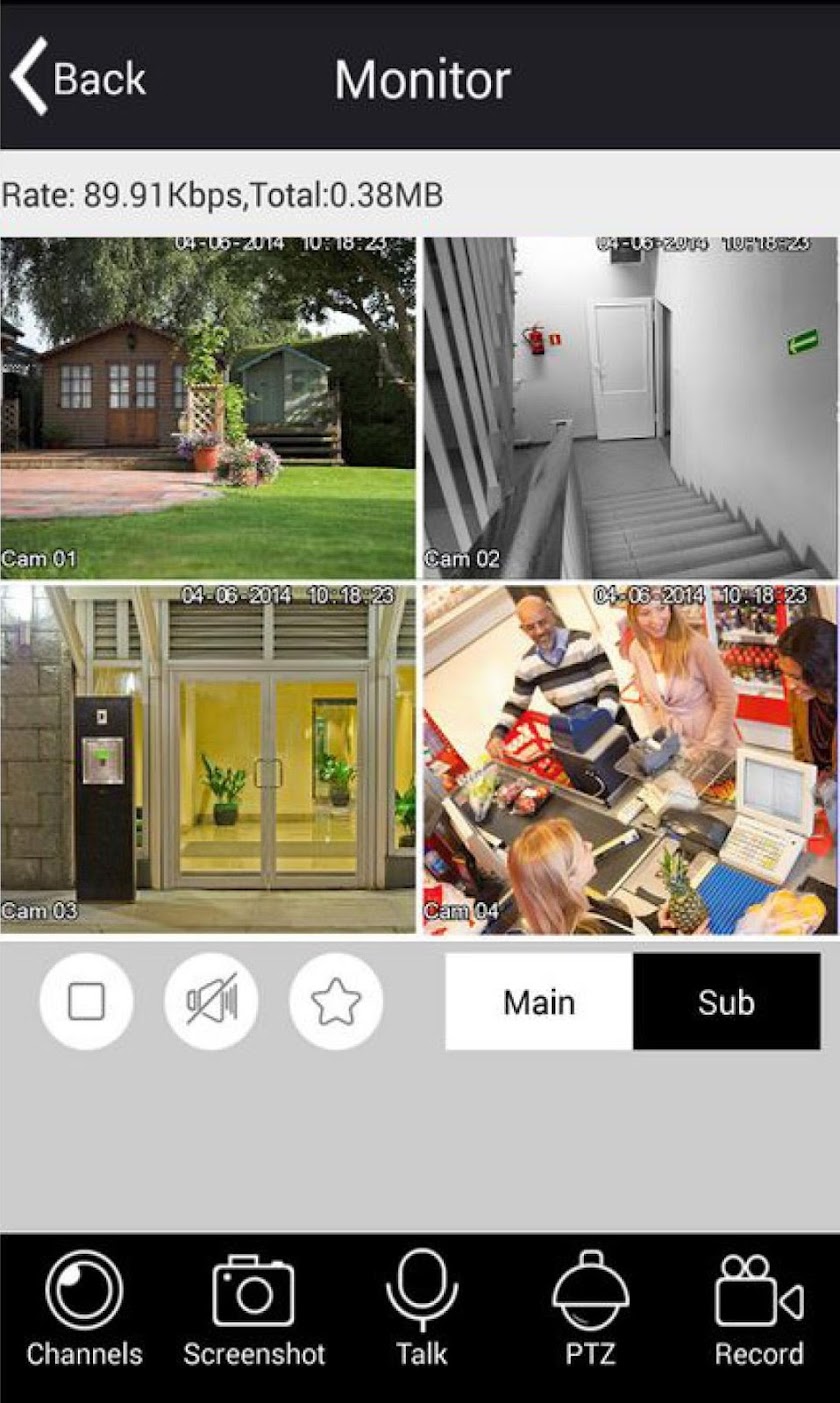Select the Cam 02 stairwell feed
This screenshot has height=1403, width=840.
pos(631,407)
